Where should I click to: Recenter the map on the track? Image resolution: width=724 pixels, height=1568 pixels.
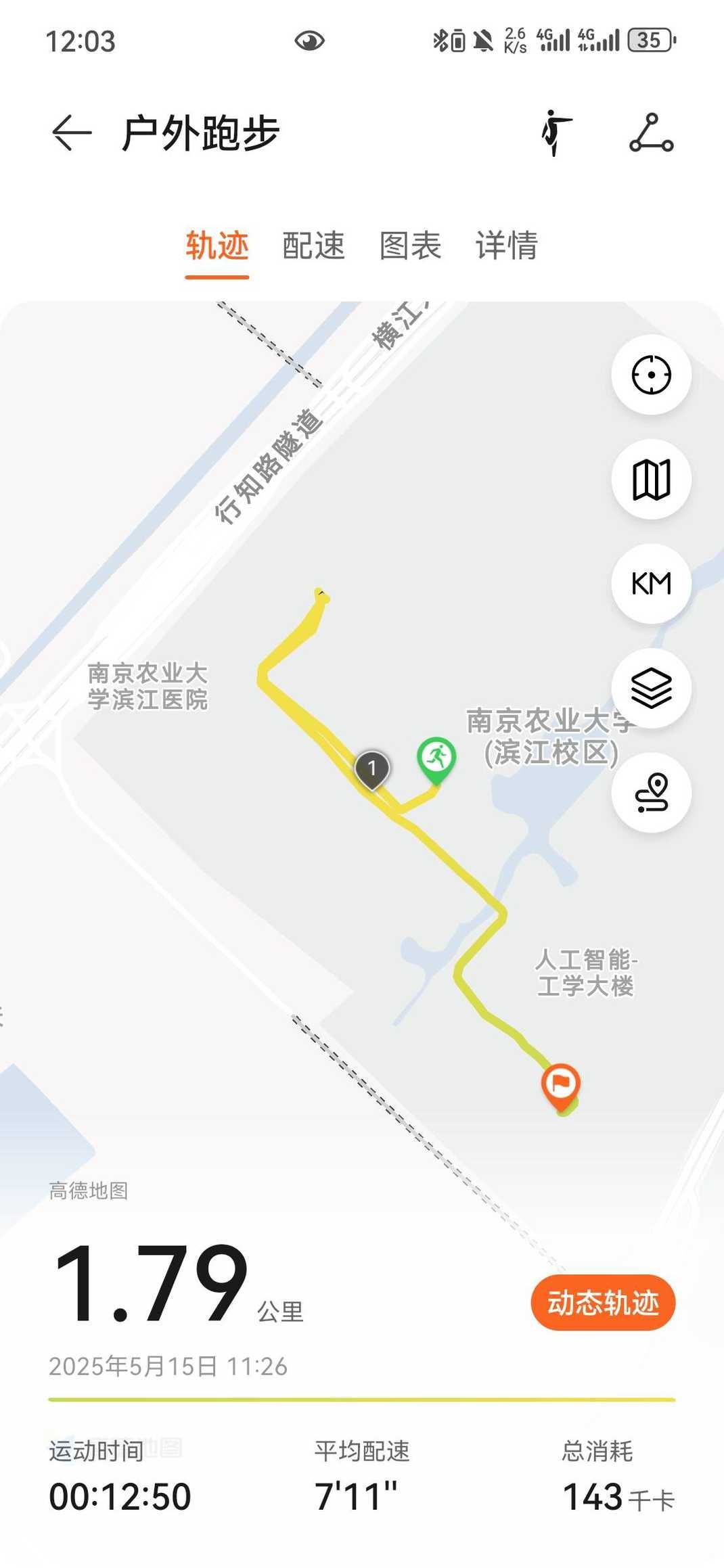pyautogui.click(x=651, y=375)
